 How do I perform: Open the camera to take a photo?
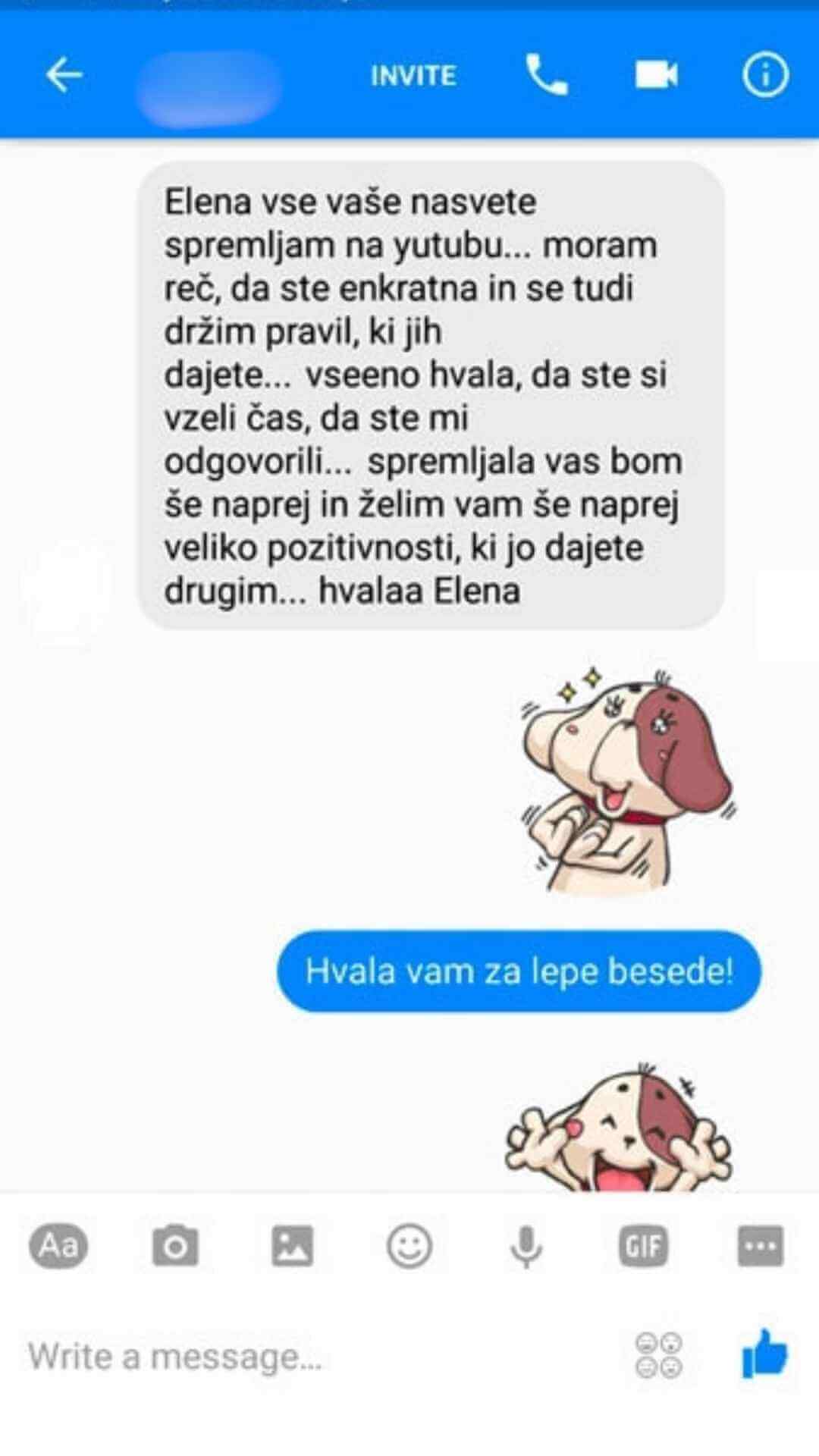tap(175, 1246)
